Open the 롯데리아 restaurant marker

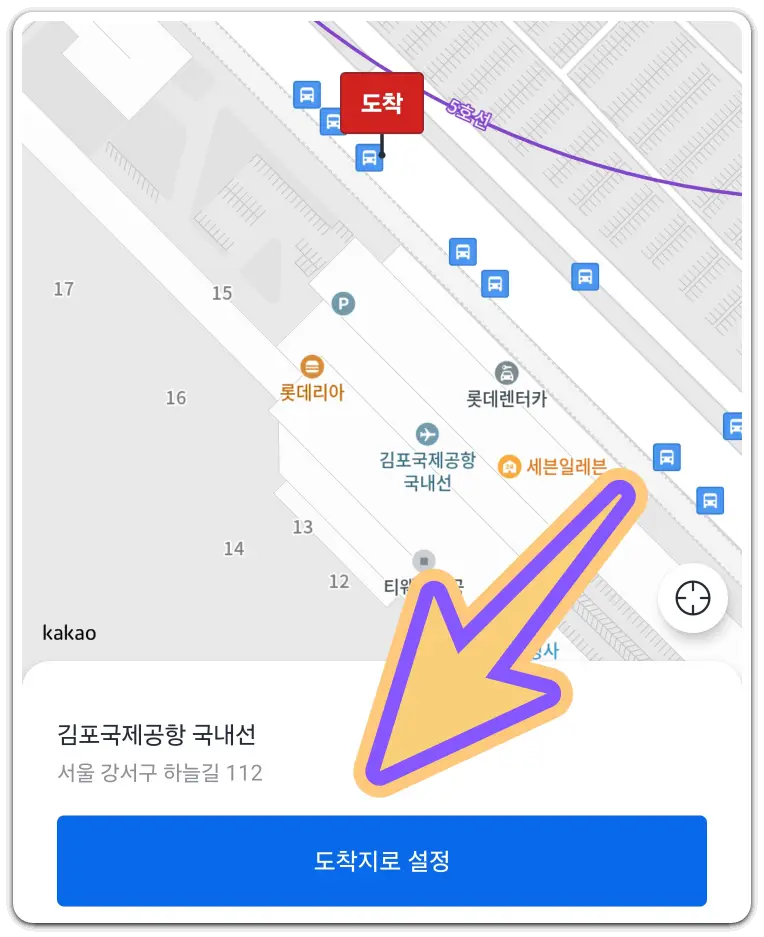pyautogui.click(x=312, y=366)
